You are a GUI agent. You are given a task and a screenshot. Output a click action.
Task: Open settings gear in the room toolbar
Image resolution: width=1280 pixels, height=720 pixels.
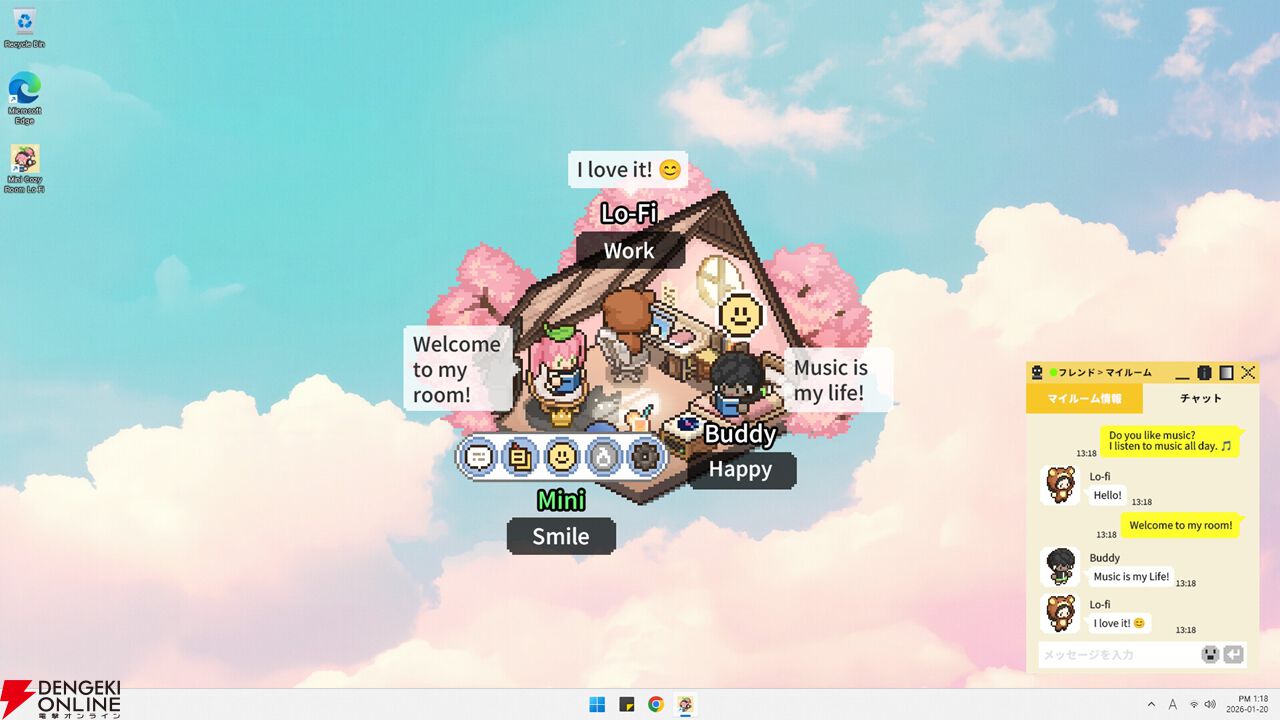pos(645,457)
